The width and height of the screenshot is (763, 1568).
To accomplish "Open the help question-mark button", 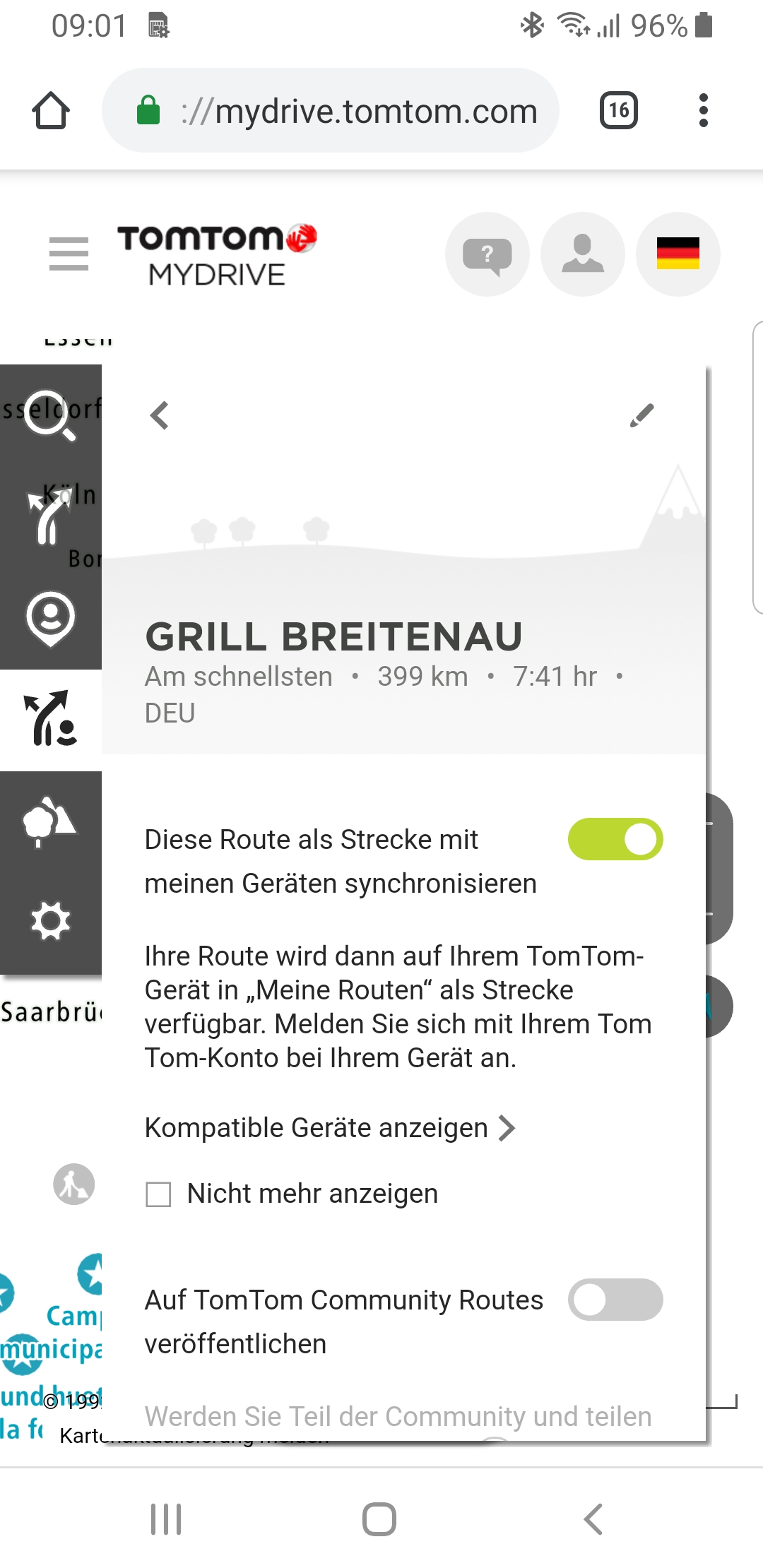I will 487,254.
